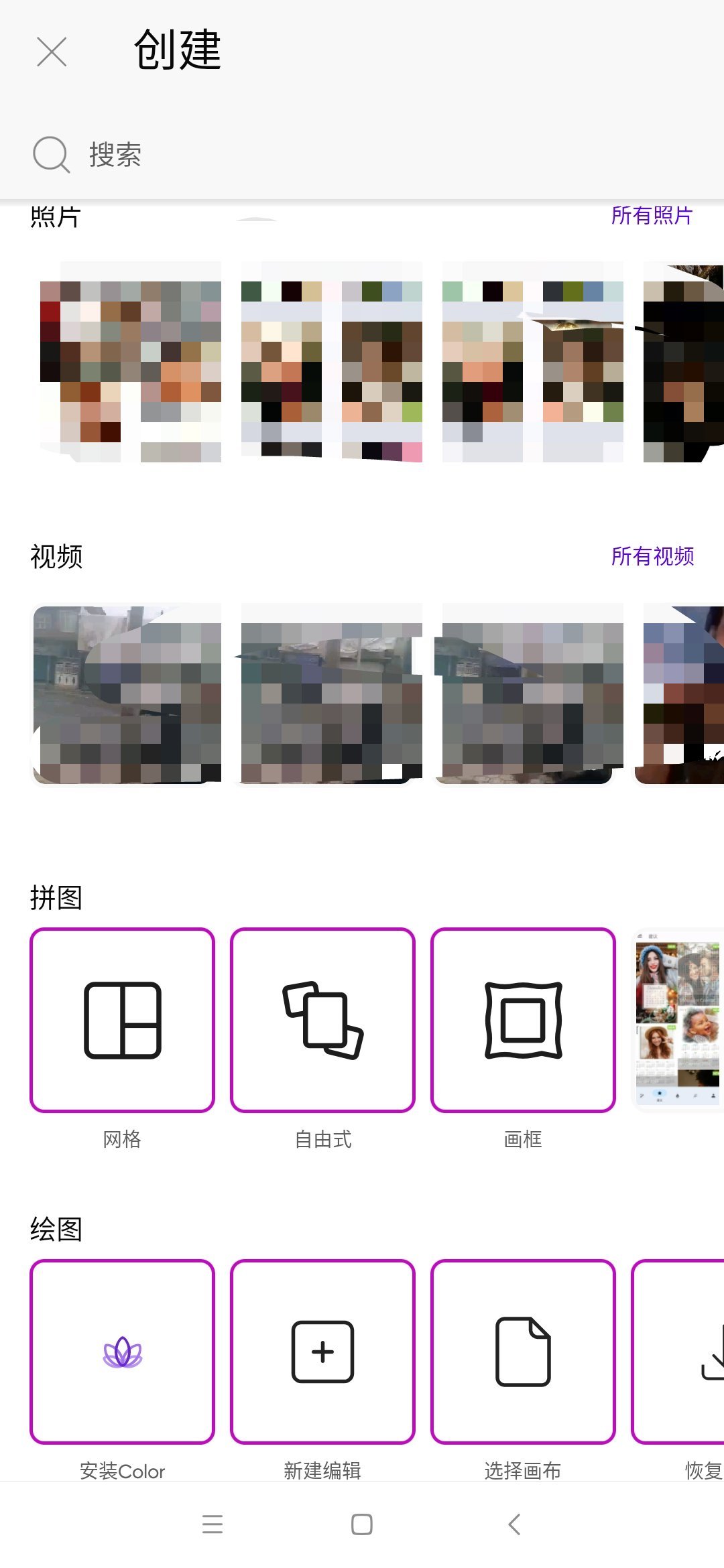Open 所有照片 link
724x1568 pixels.
[652, 215]
